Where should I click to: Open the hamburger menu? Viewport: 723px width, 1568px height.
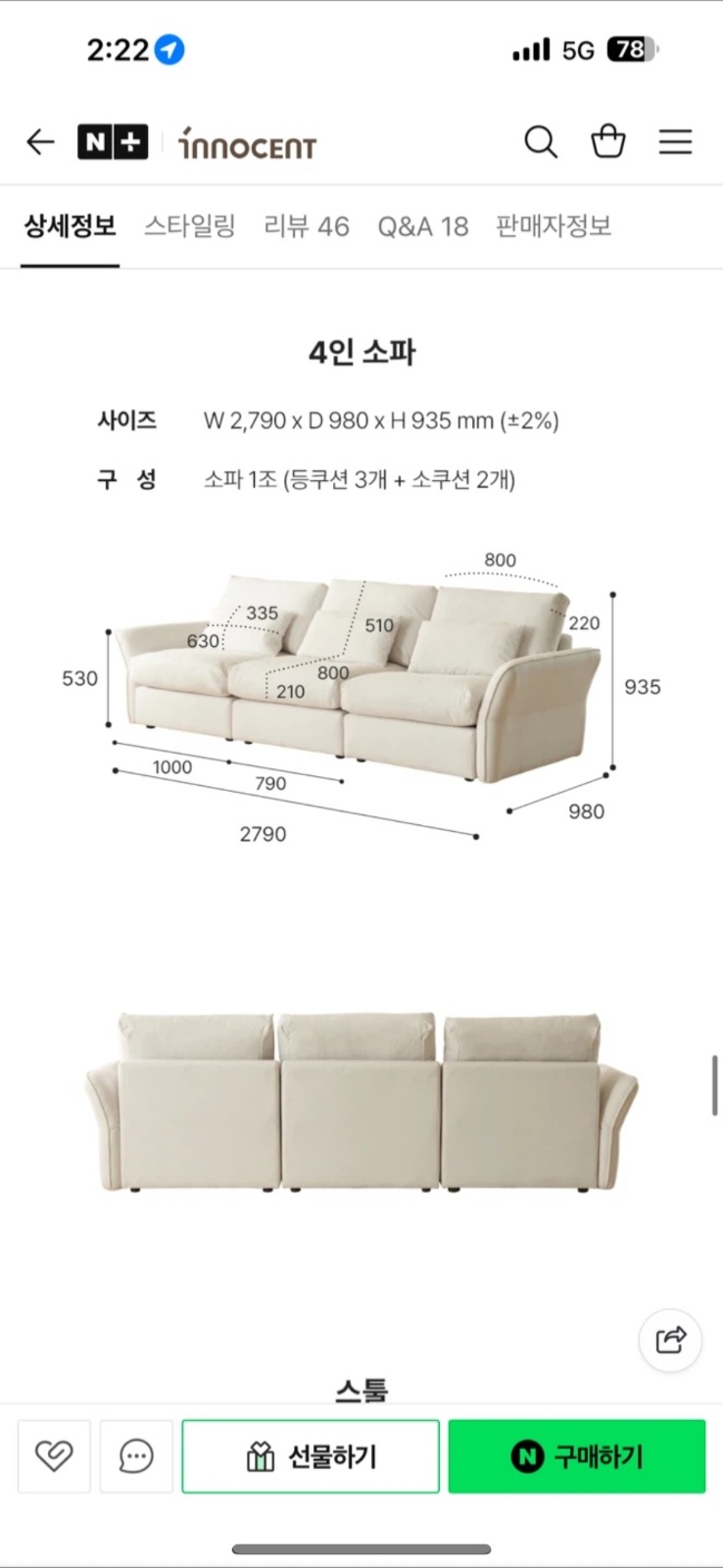675,142
